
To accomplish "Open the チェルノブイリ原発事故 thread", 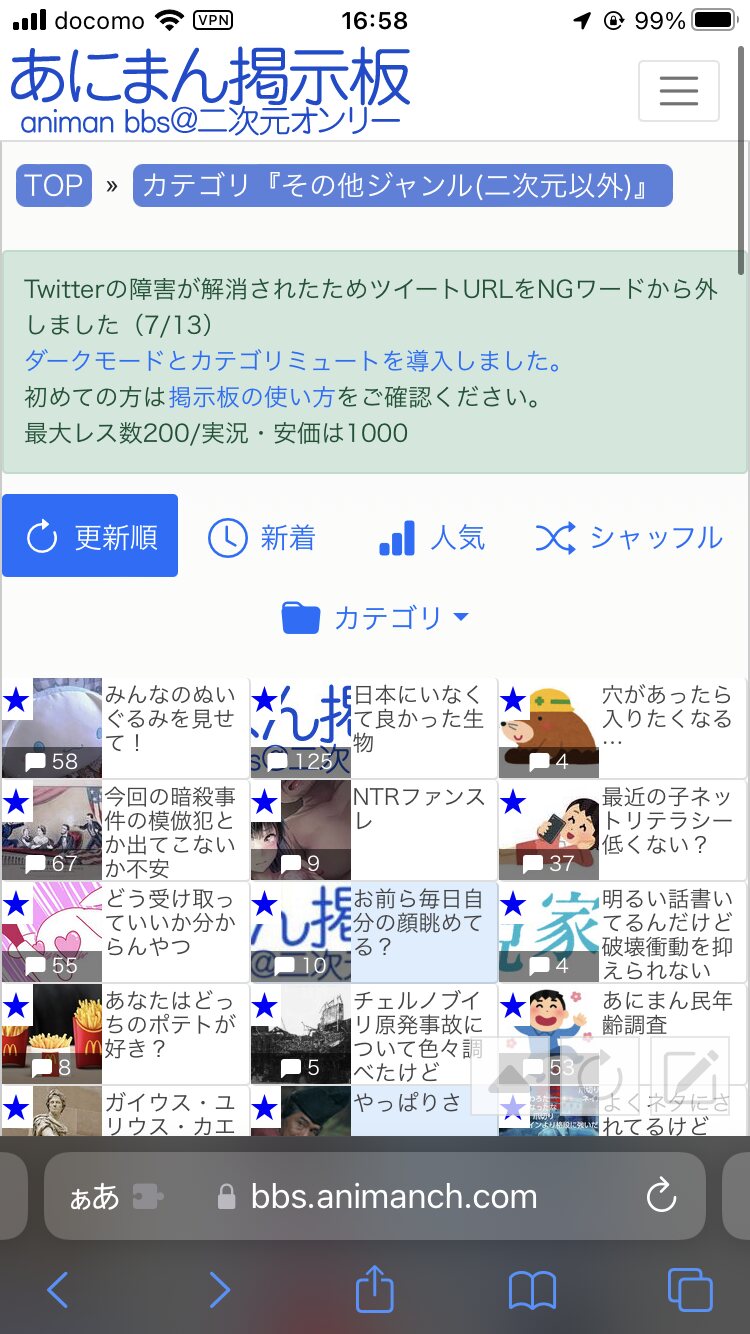I will coord(418,1034).
